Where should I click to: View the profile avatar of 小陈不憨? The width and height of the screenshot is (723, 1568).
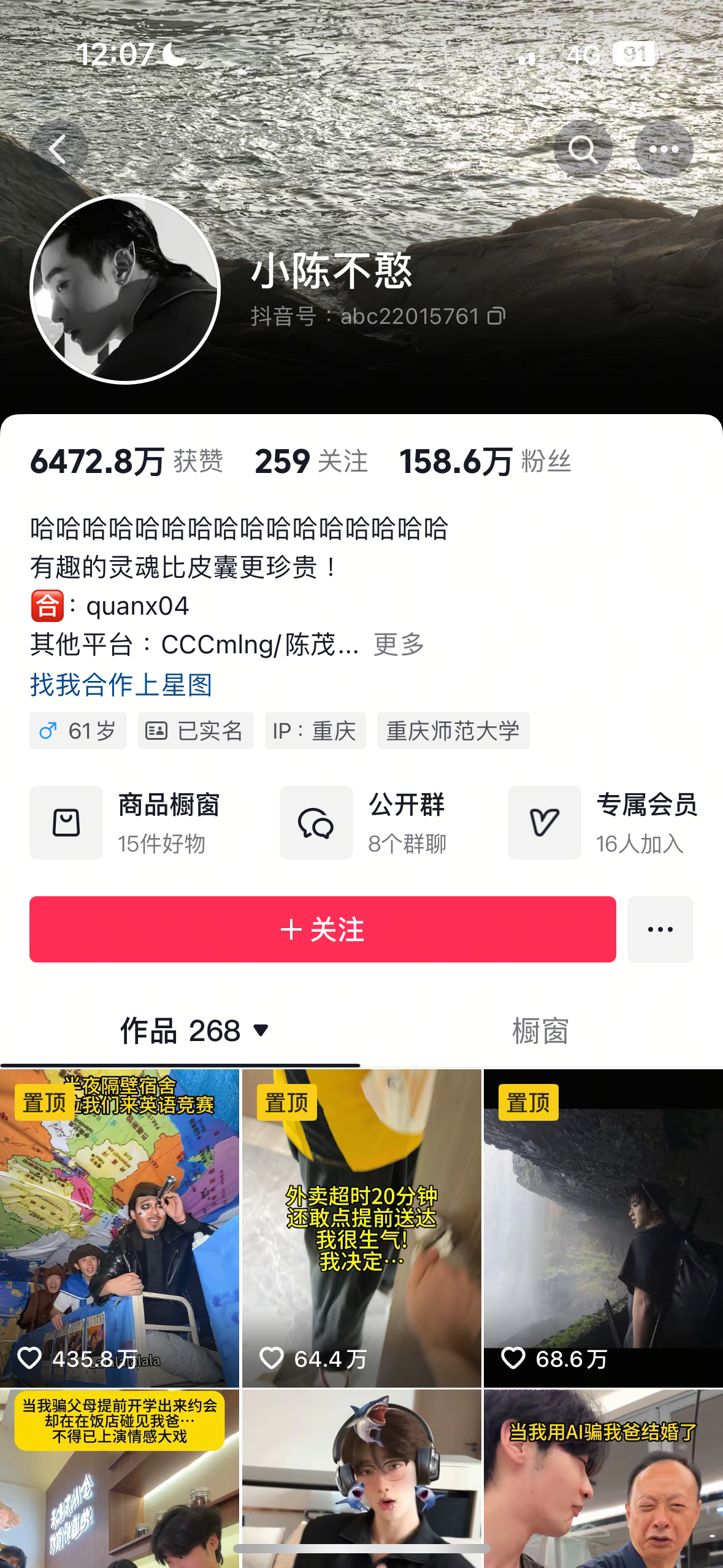(125, 289)
